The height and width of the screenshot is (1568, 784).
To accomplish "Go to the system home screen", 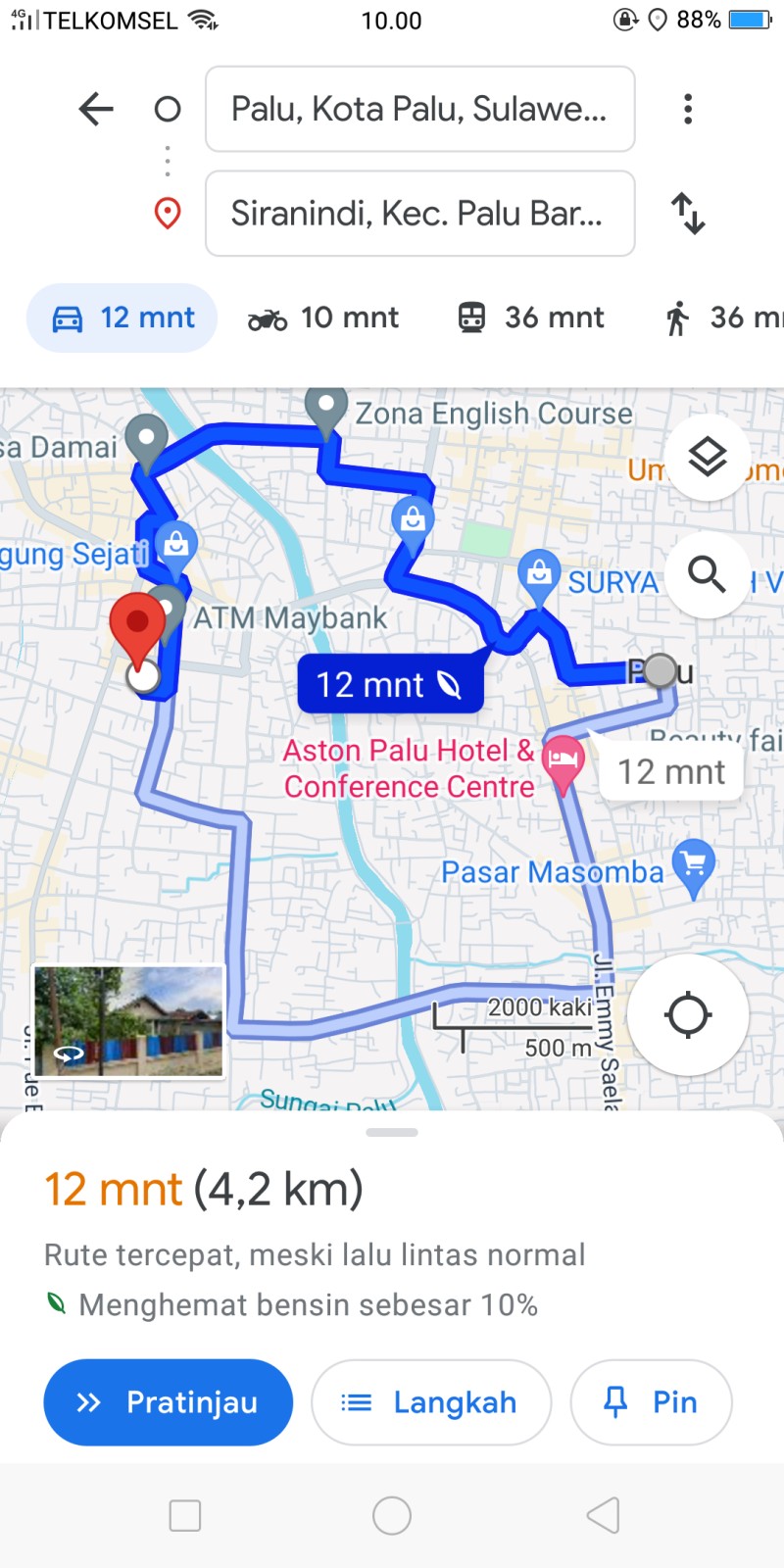I will point(392,1515).
